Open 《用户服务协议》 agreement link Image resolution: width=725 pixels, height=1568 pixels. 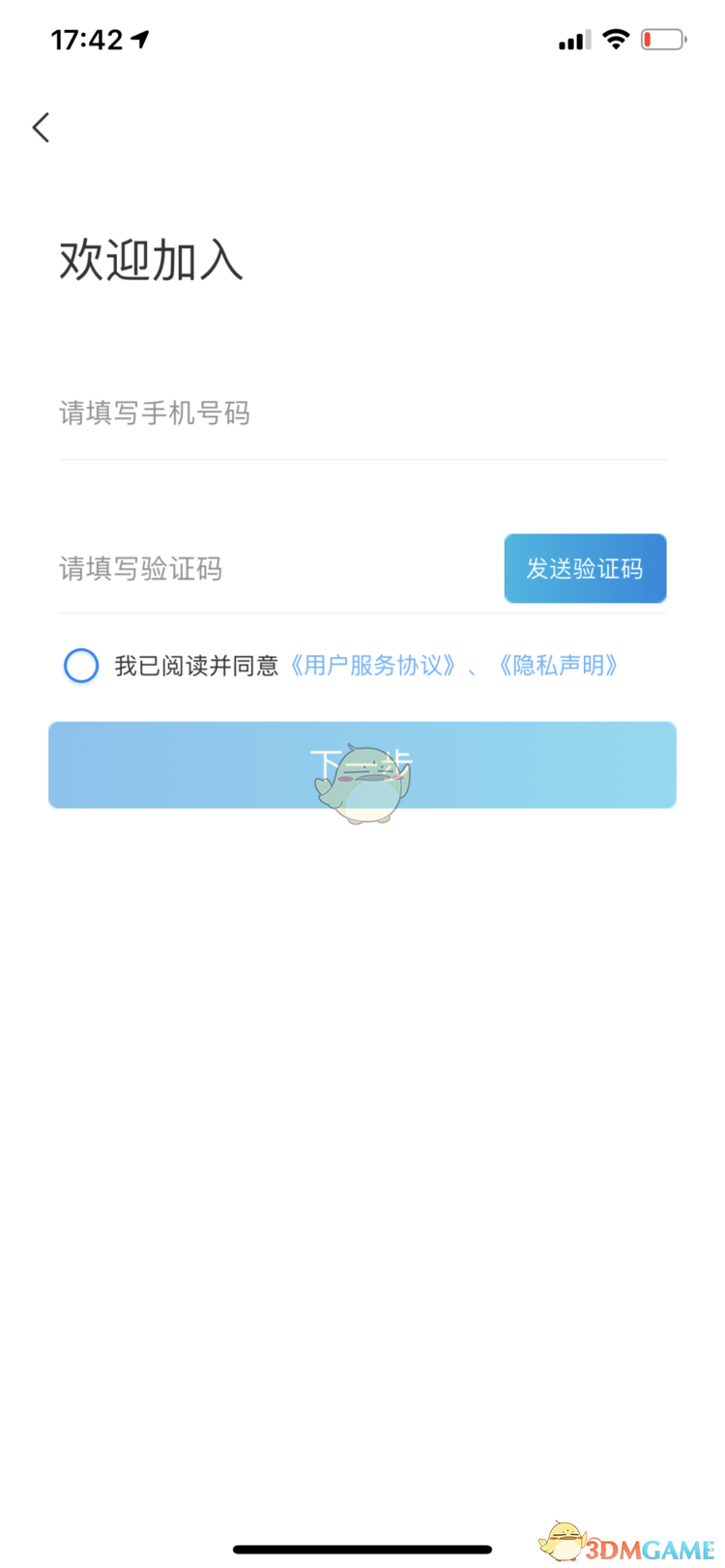coord(371,665)
